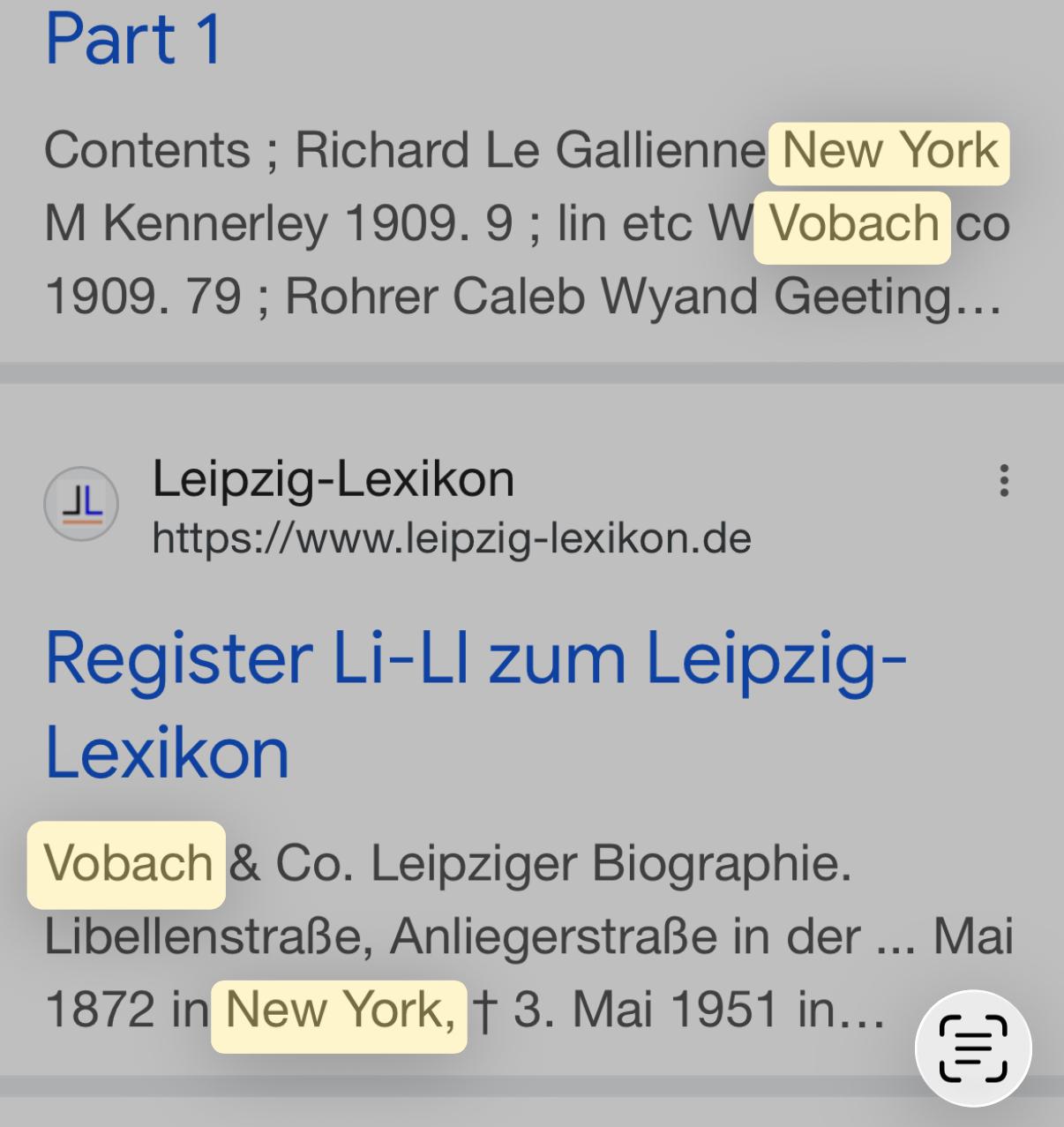Activate the live text scan button
Image resolution: width=1064 pixels, height=1127 pixels.
click(973, 1048)
